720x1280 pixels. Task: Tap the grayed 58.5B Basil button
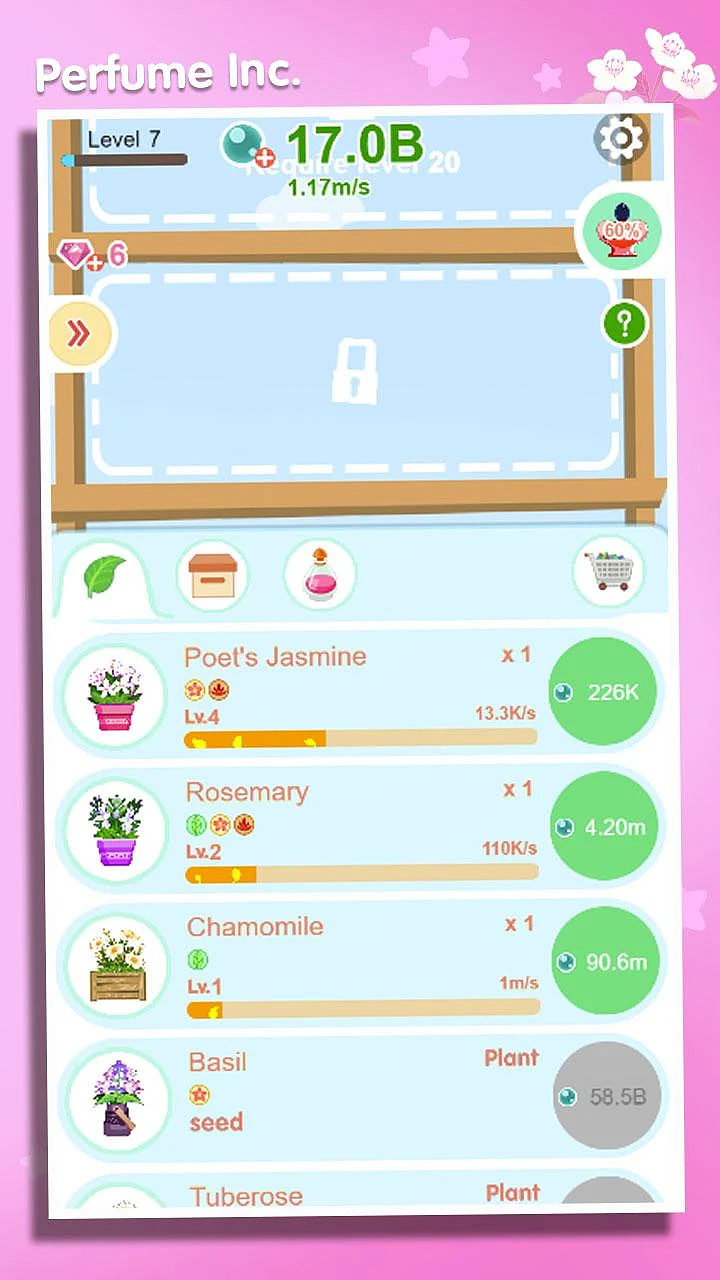pos(604,1096)
